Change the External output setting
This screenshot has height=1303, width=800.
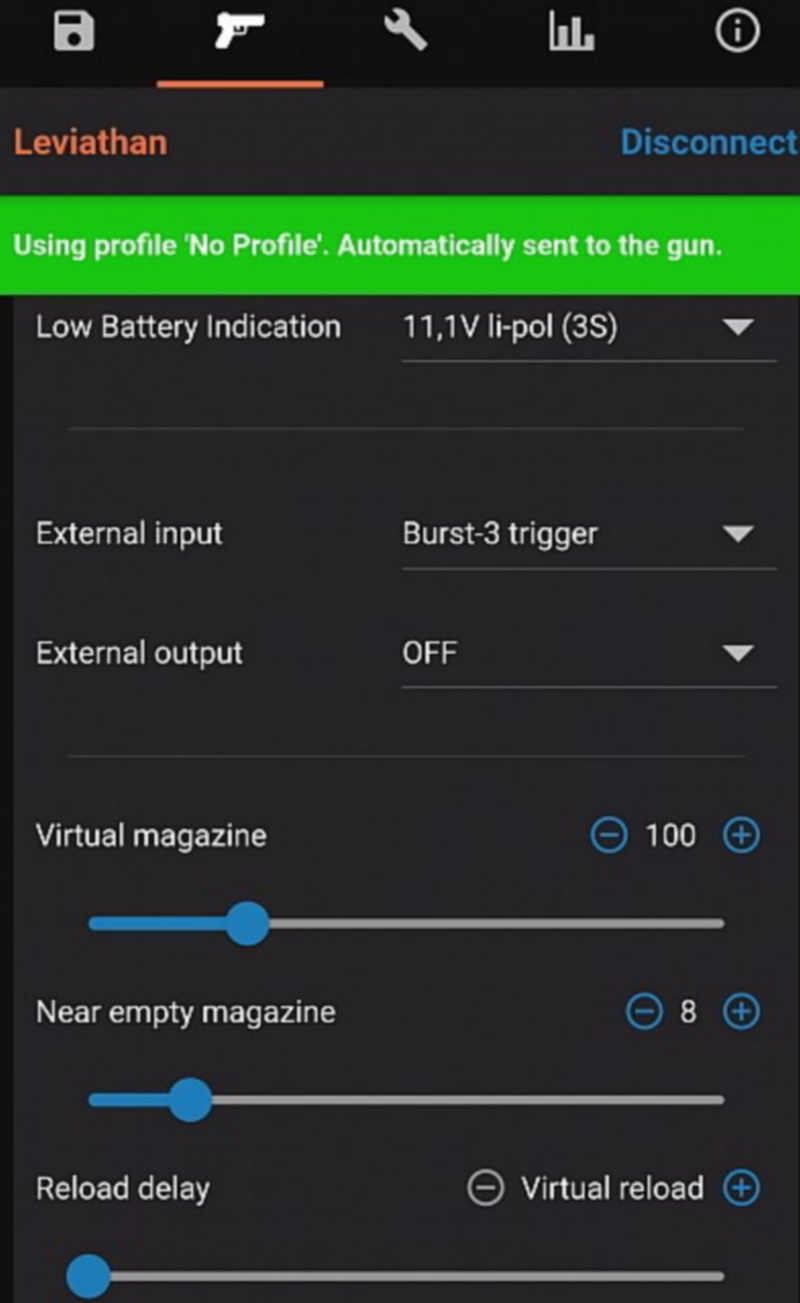[x=588, y=654]
